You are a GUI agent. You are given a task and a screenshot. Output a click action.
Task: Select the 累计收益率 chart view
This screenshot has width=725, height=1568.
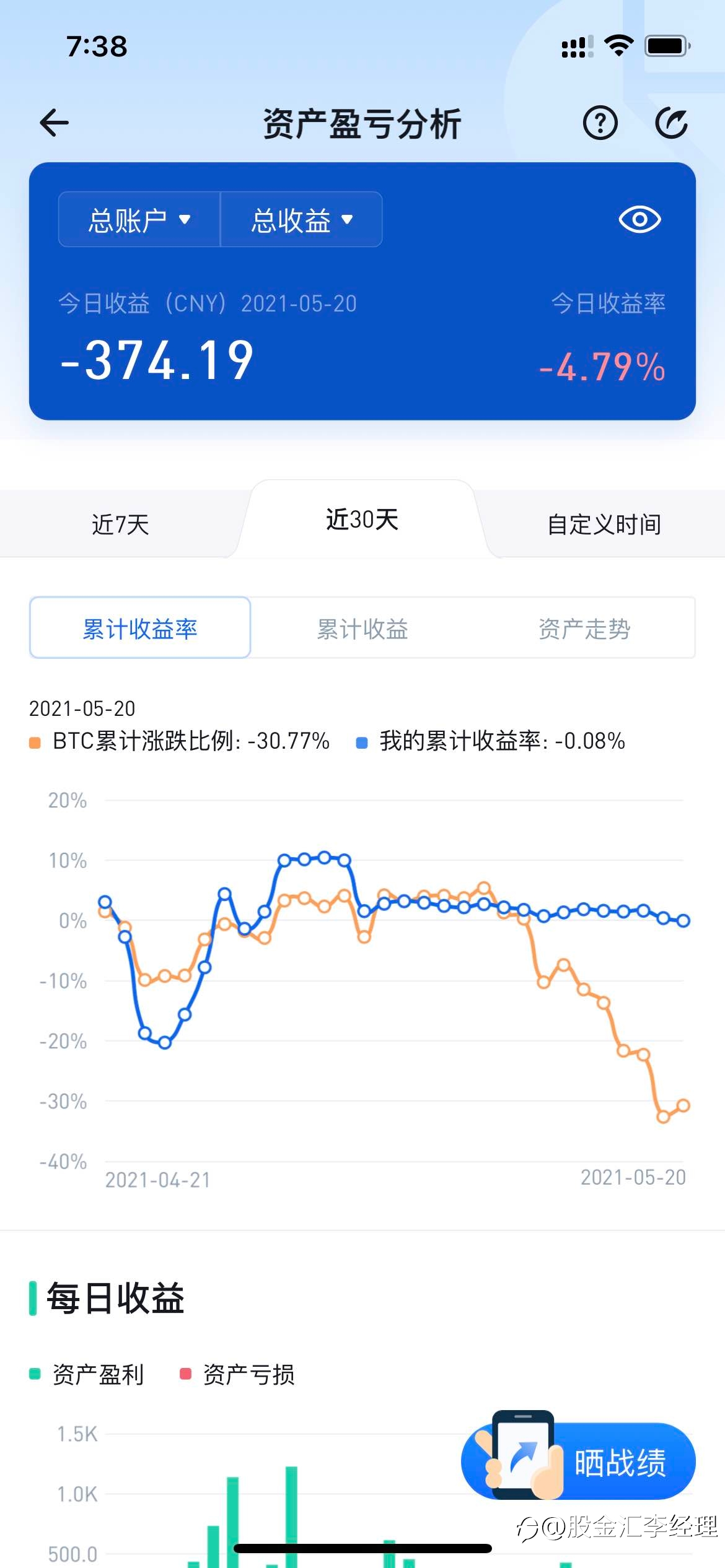pos(140,628)
